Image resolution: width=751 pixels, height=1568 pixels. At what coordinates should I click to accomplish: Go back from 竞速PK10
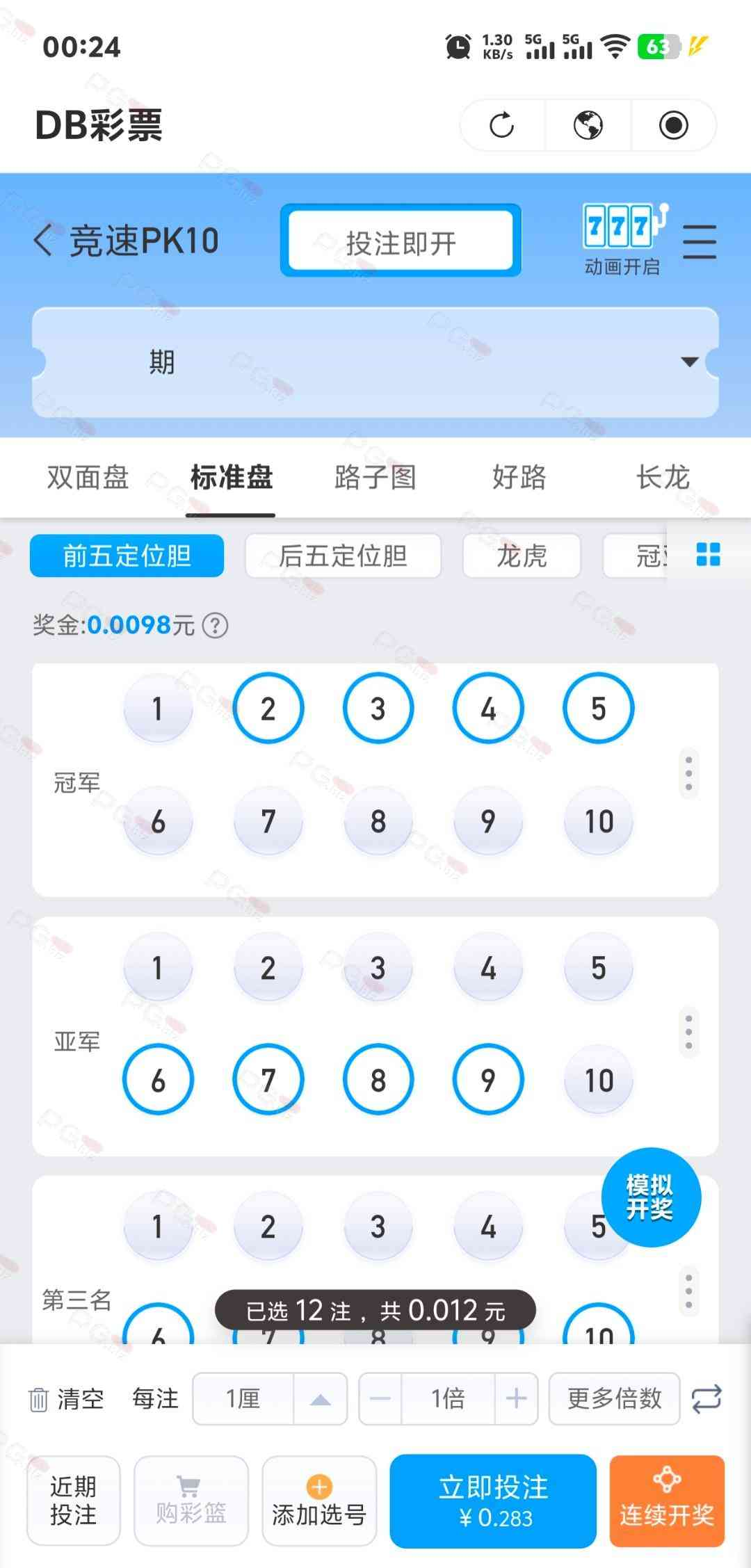point(43,241)
